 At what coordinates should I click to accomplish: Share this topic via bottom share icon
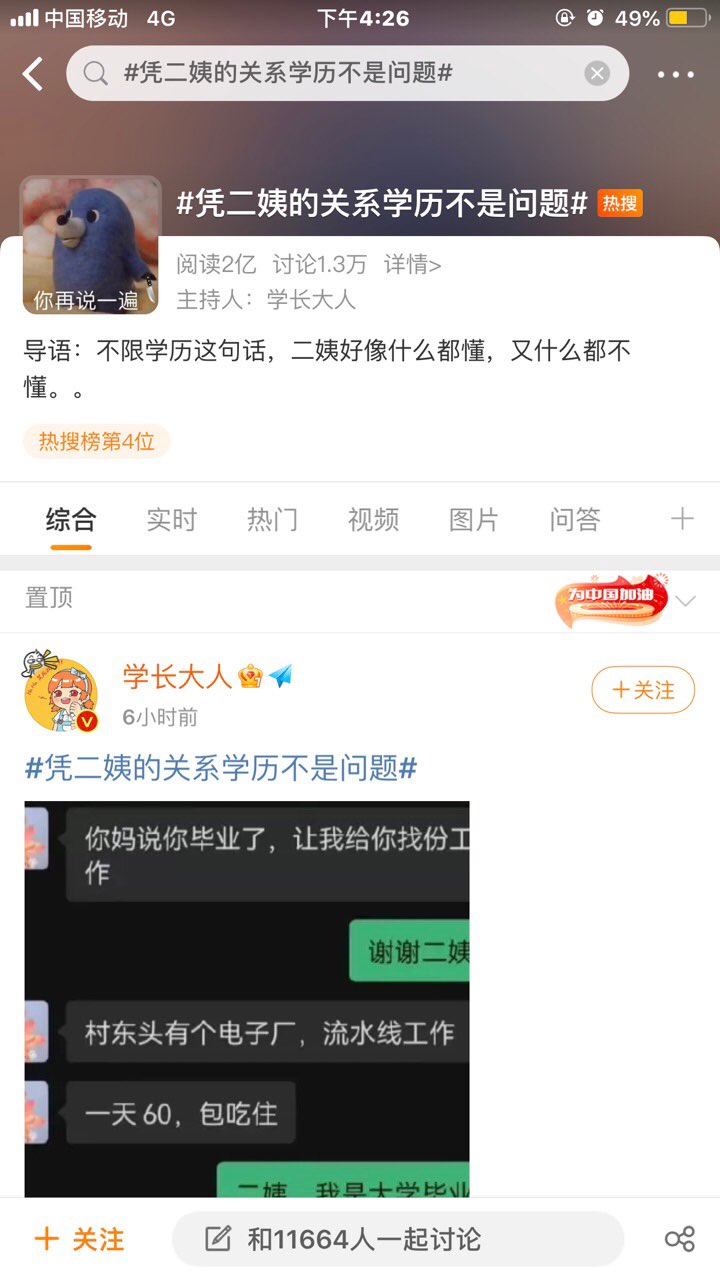[x=680, y=1240]
